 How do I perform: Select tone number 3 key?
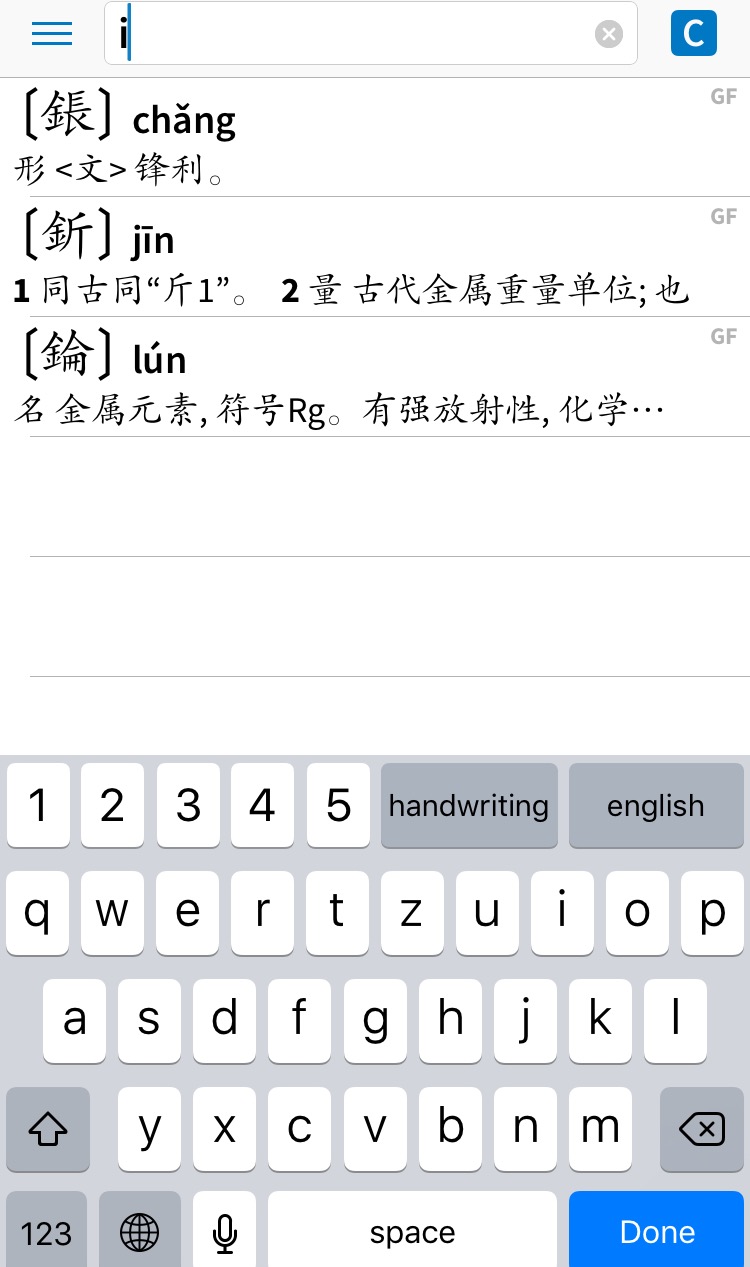click(x=188, y=805)
